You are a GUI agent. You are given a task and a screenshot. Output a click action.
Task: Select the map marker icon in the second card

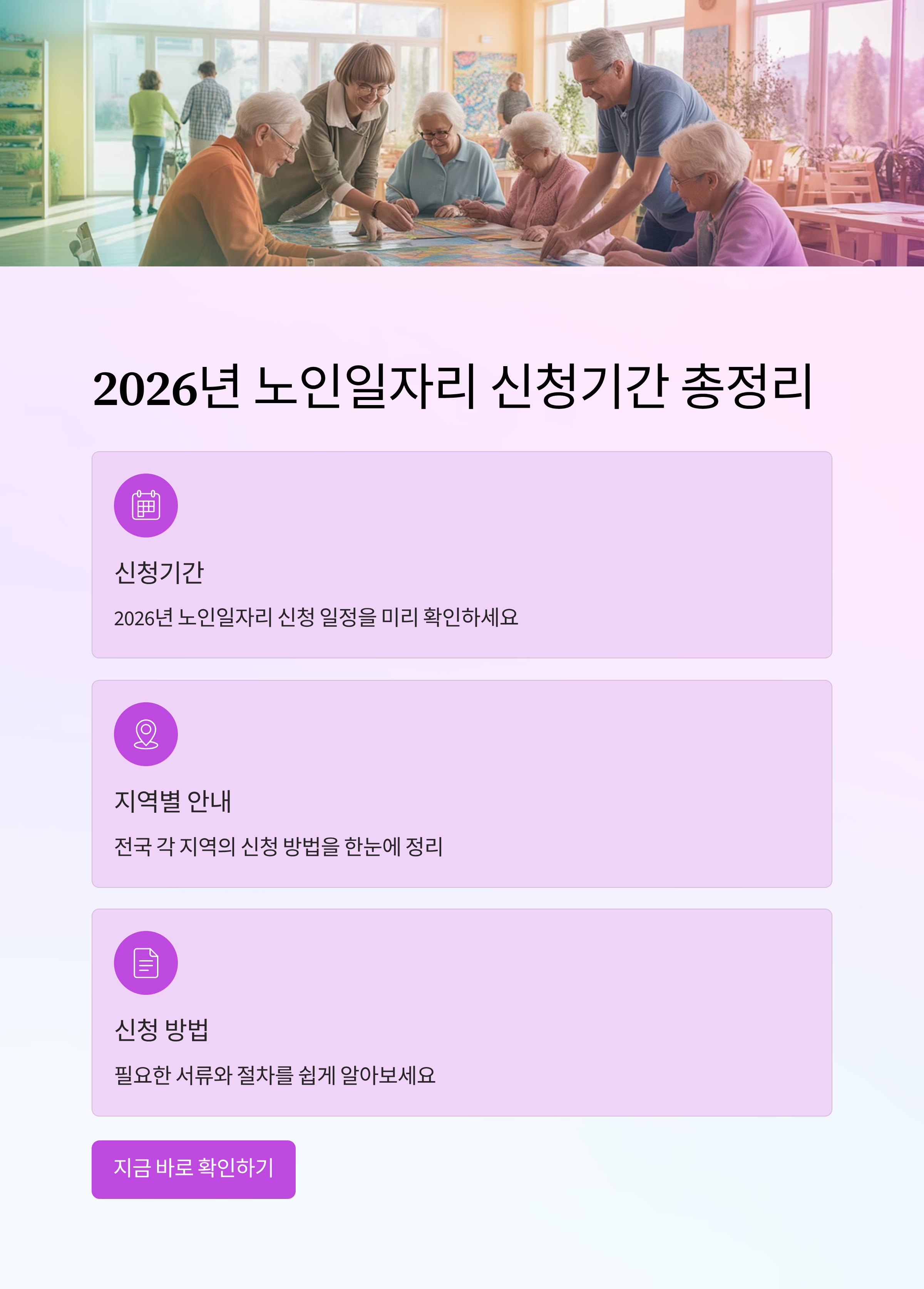pyautogui.click(x=146, y=734)
